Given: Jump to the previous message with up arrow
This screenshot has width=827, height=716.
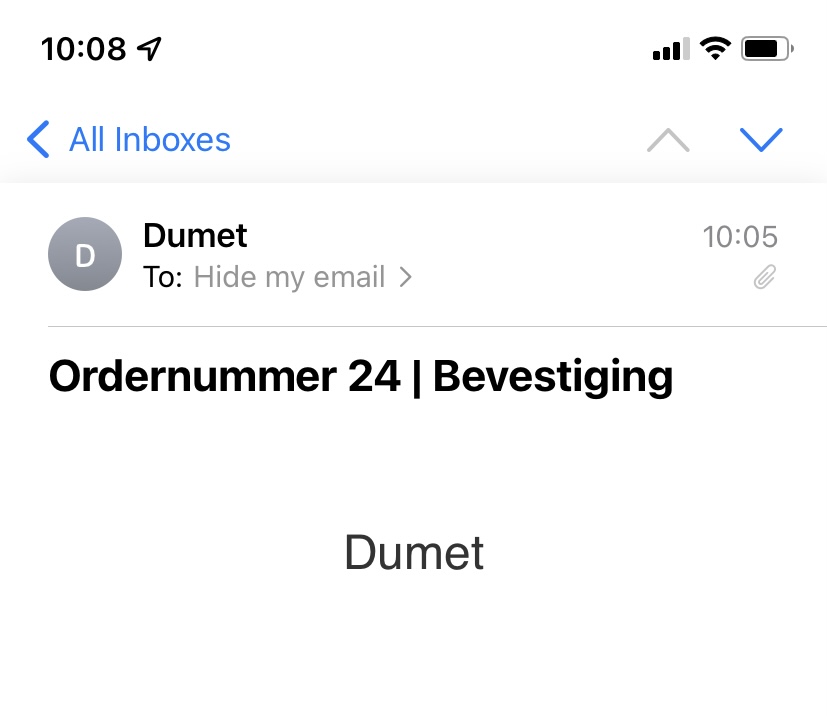Looking at the screenshot, I should click(x=668, y=140).
